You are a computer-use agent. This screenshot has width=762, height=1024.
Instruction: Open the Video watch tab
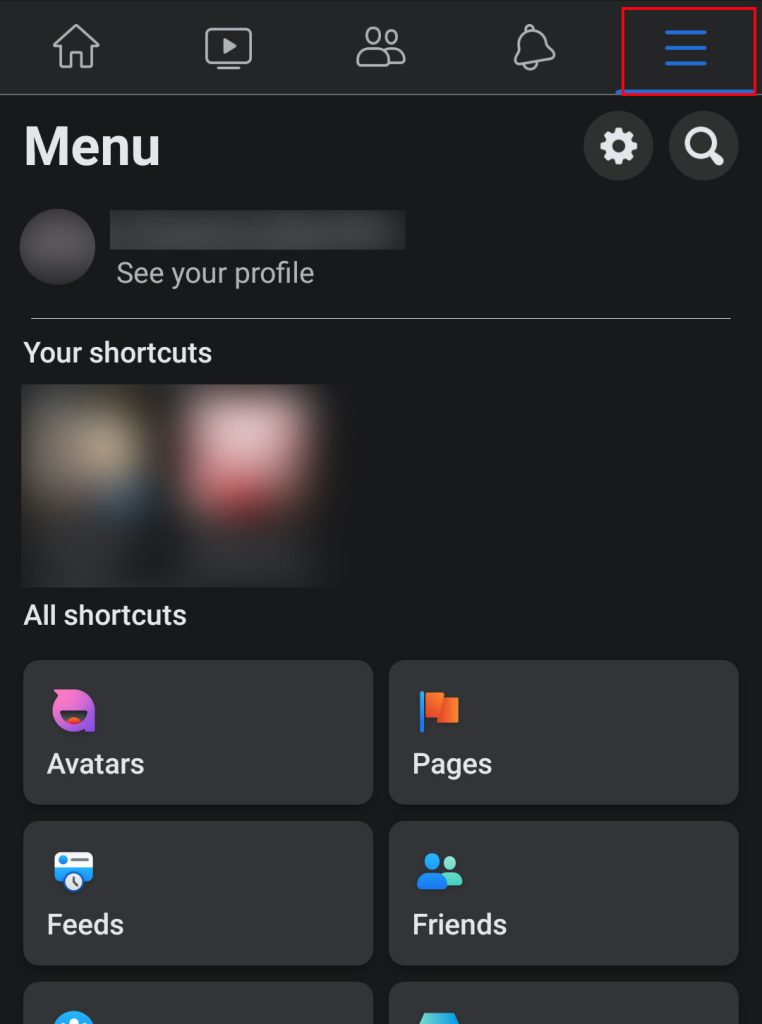pyautogui.click(x=228, y=47)
